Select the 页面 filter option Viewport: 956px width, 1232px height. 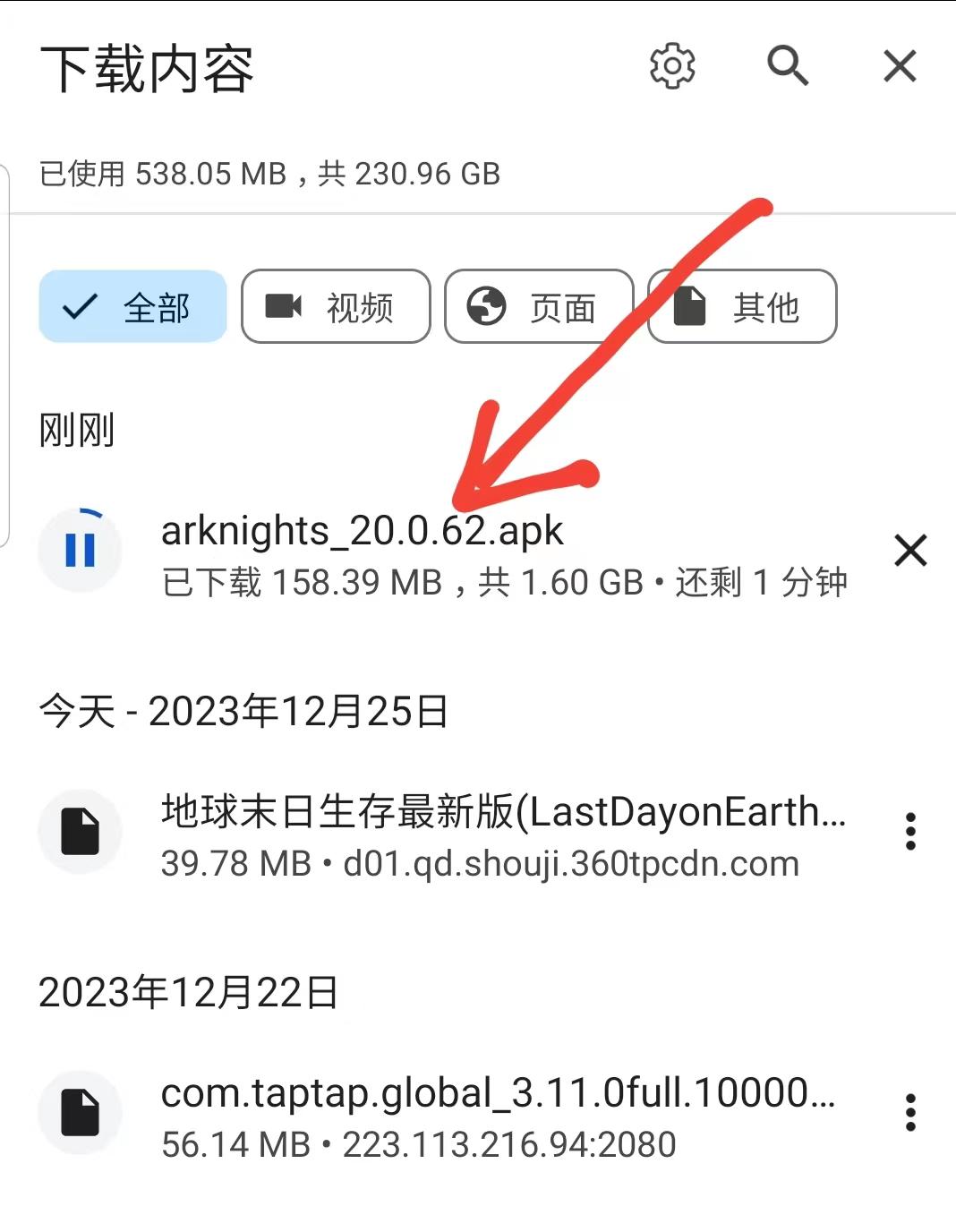pyautogui.click(x=538, y=306)
